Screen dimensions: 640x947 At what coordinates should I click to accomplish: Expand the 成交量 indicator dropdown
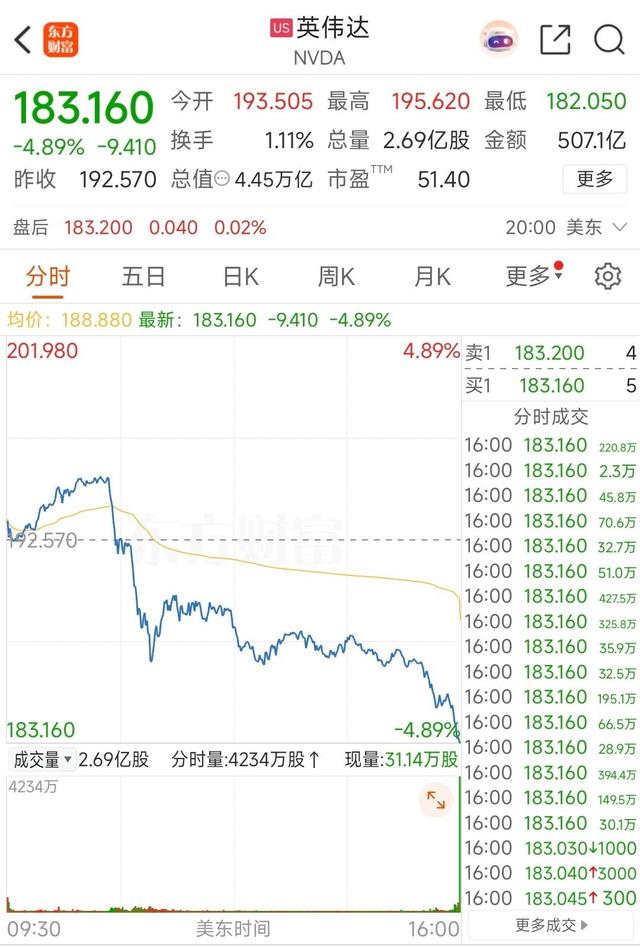[40, 760]
